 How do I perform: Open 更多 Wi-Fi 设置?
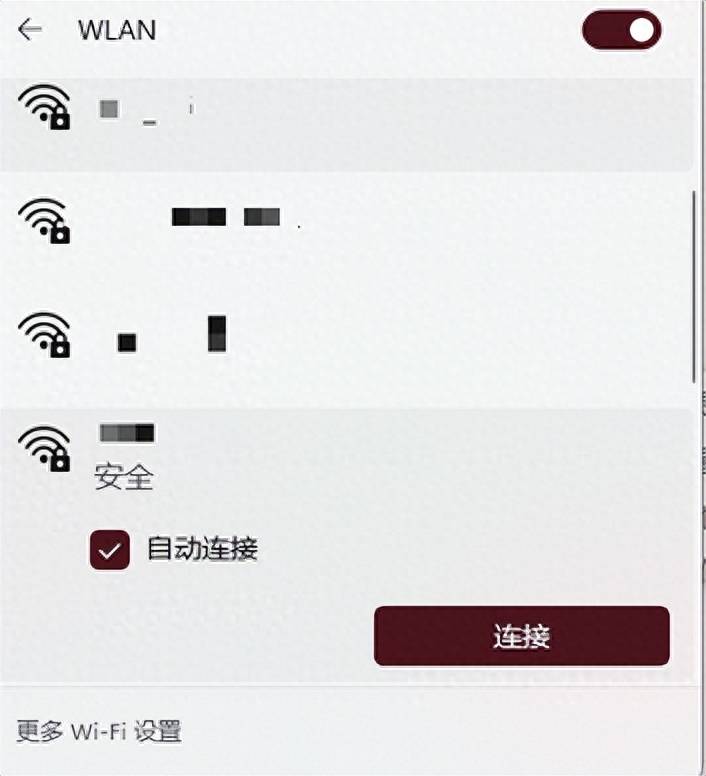(x=100, y=731)
